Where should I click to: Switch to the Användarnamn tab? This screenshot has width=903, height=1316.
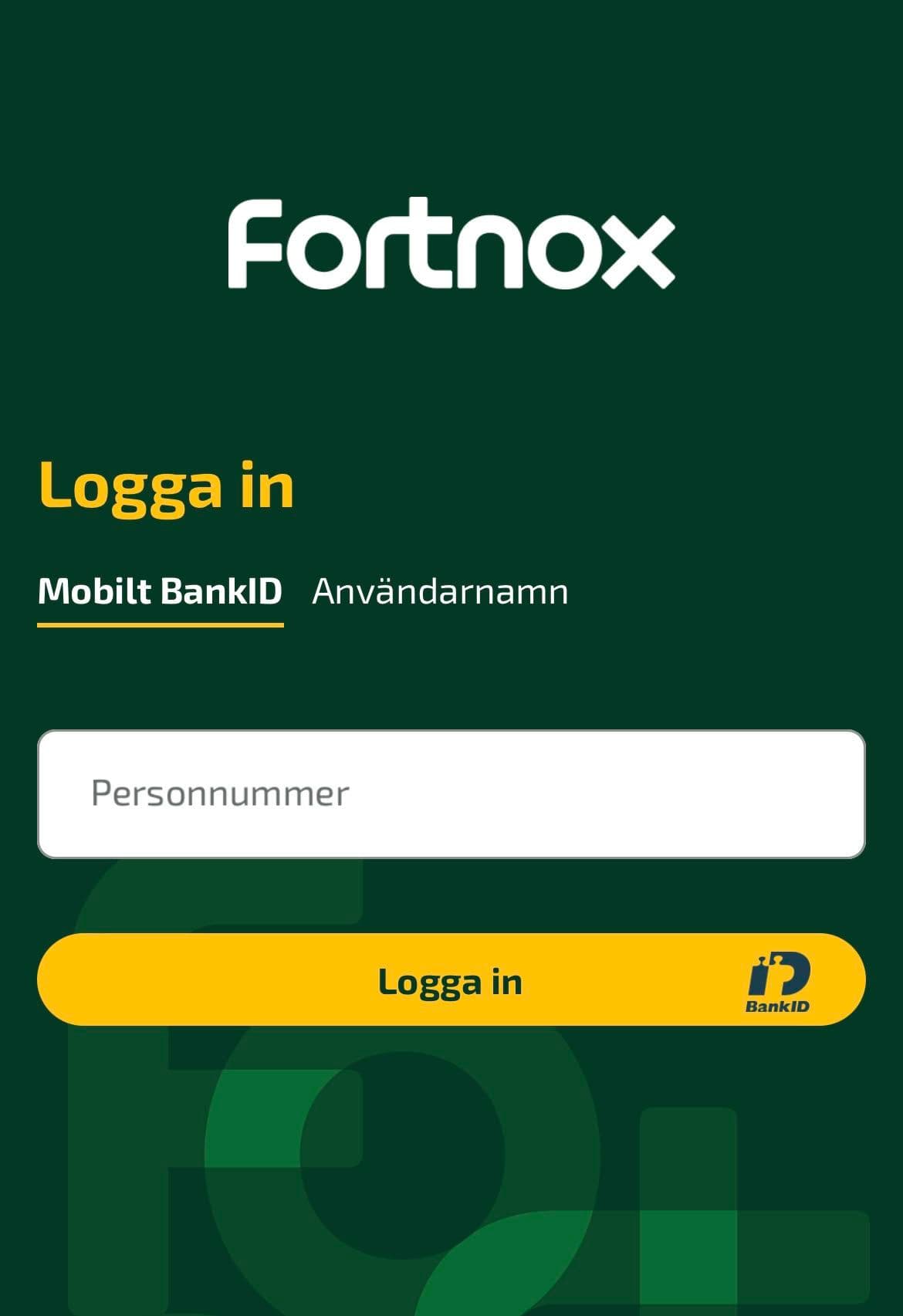coord(440,592)
